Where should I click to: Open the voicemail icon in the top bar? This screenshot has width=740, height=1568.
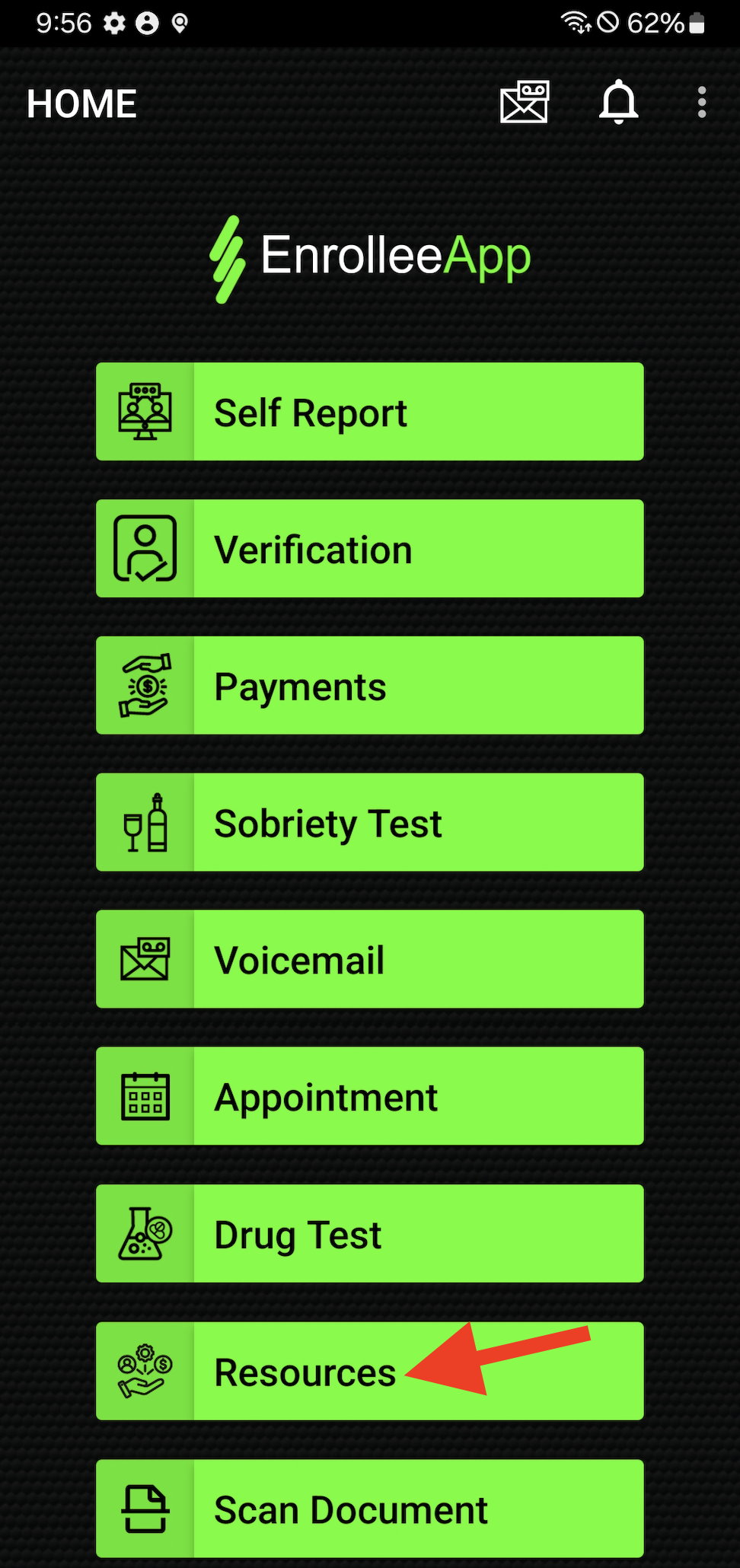pos(524,102)
